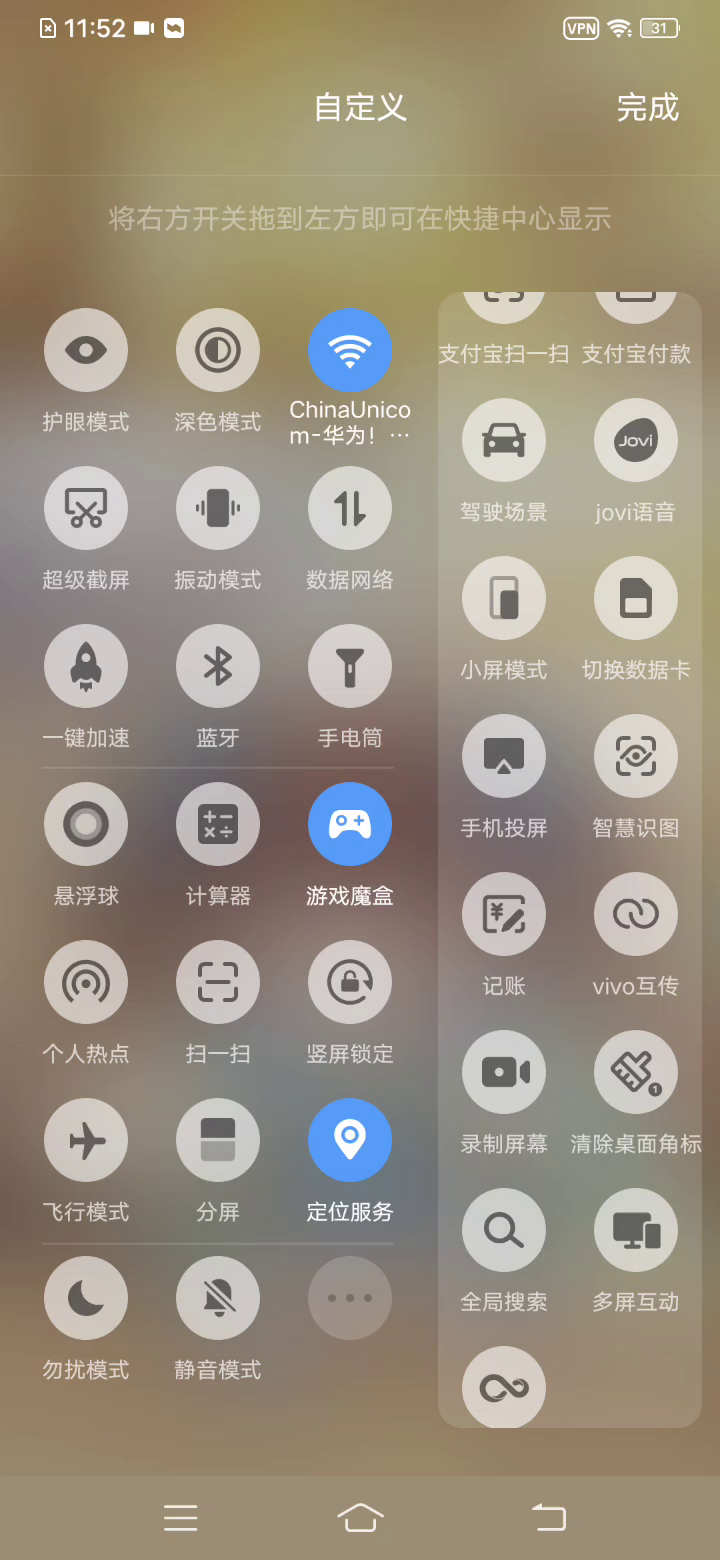The height and width of the screenshot is (1560, 720).
Task: Select the 飞行模式 airplane mode icon
Action: 86,1140
